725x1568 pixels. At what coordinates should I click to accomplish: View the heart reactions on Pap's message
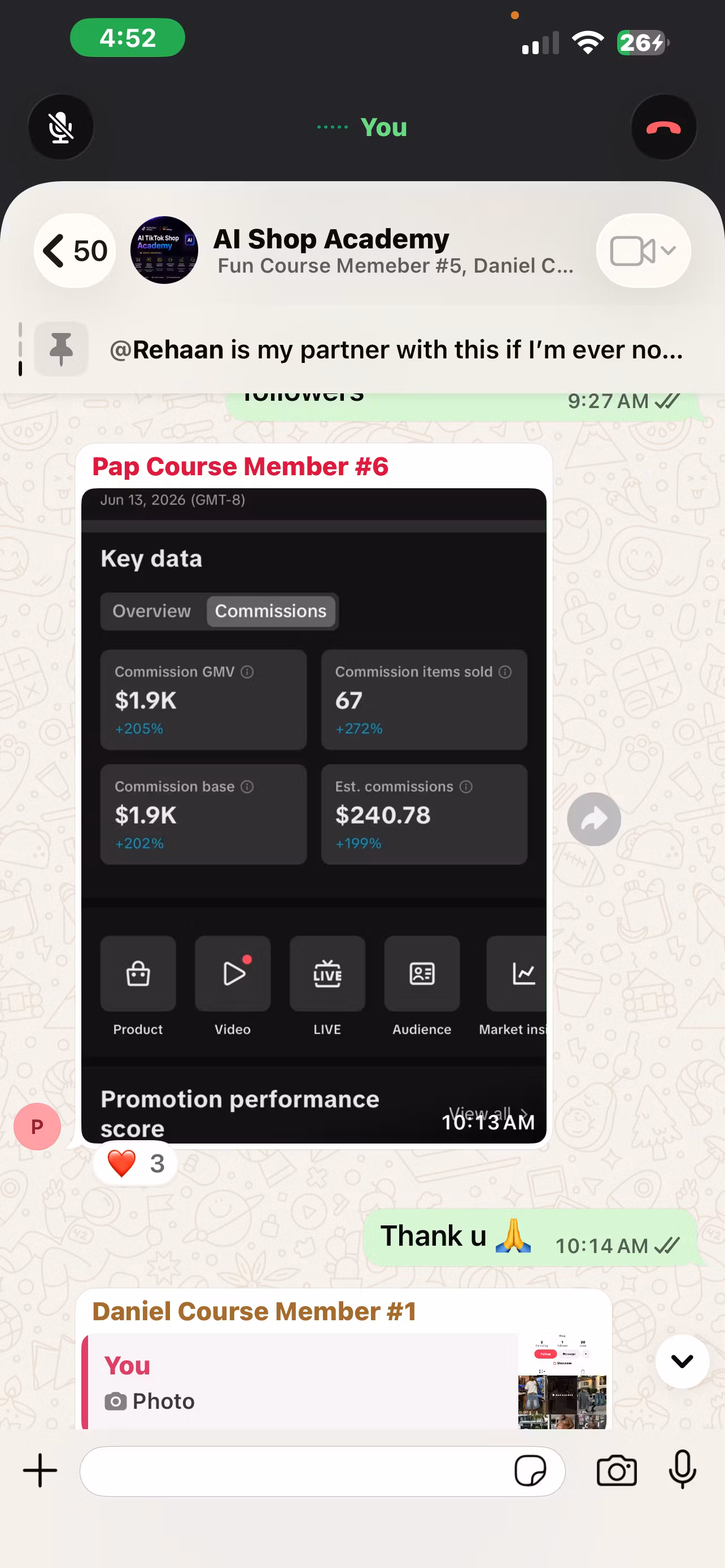tap(135, 1163)
